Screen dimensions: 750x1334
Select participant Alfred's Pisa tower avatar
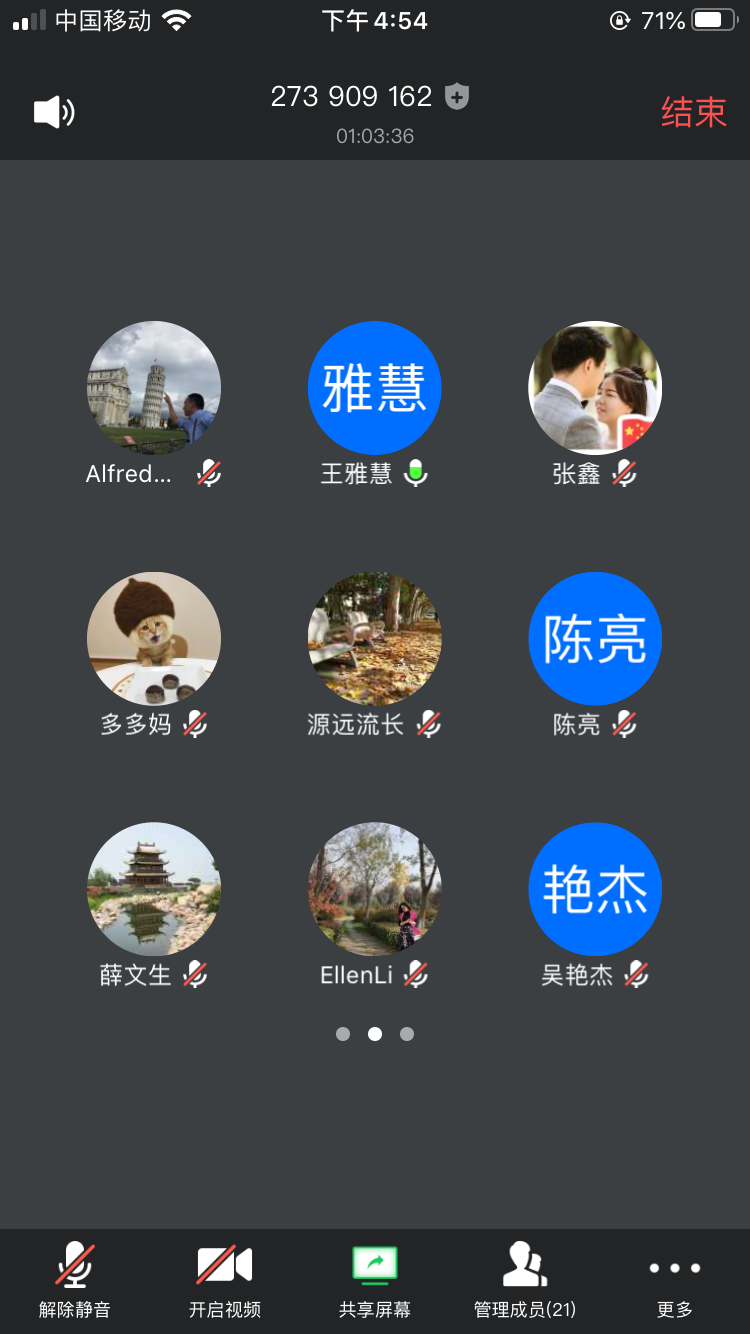[x=154, y=388]
